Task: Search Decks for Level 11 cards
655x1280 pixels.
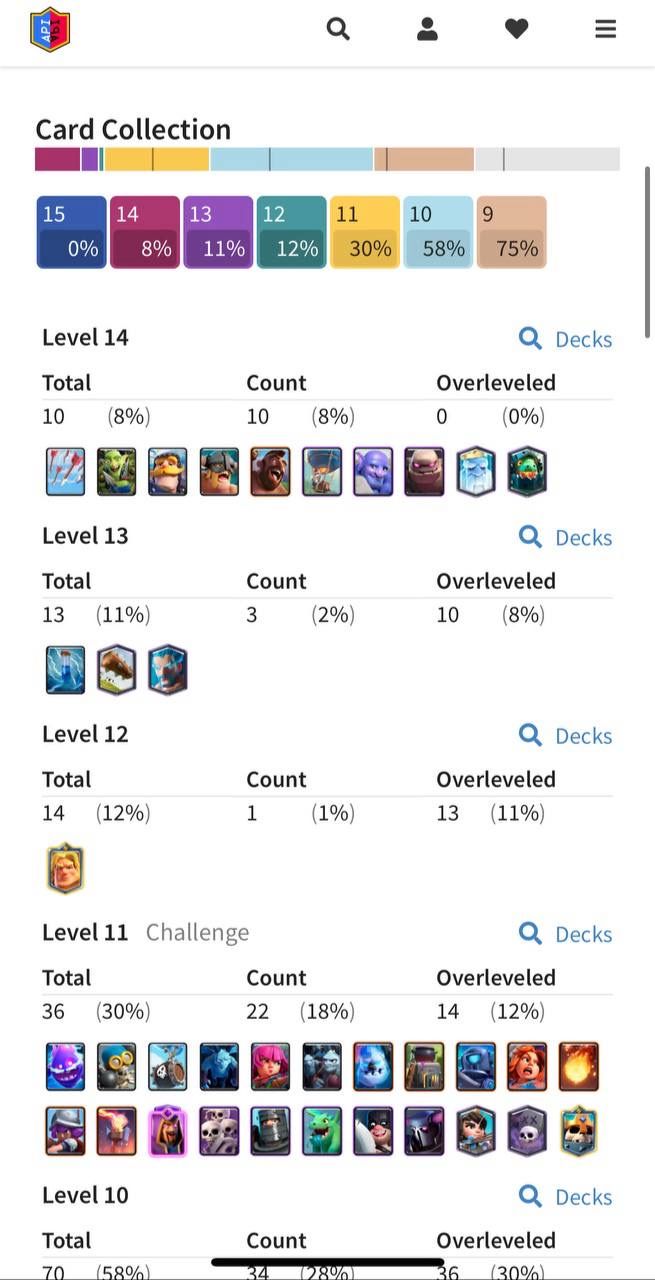Action: [x=566, y=934]
